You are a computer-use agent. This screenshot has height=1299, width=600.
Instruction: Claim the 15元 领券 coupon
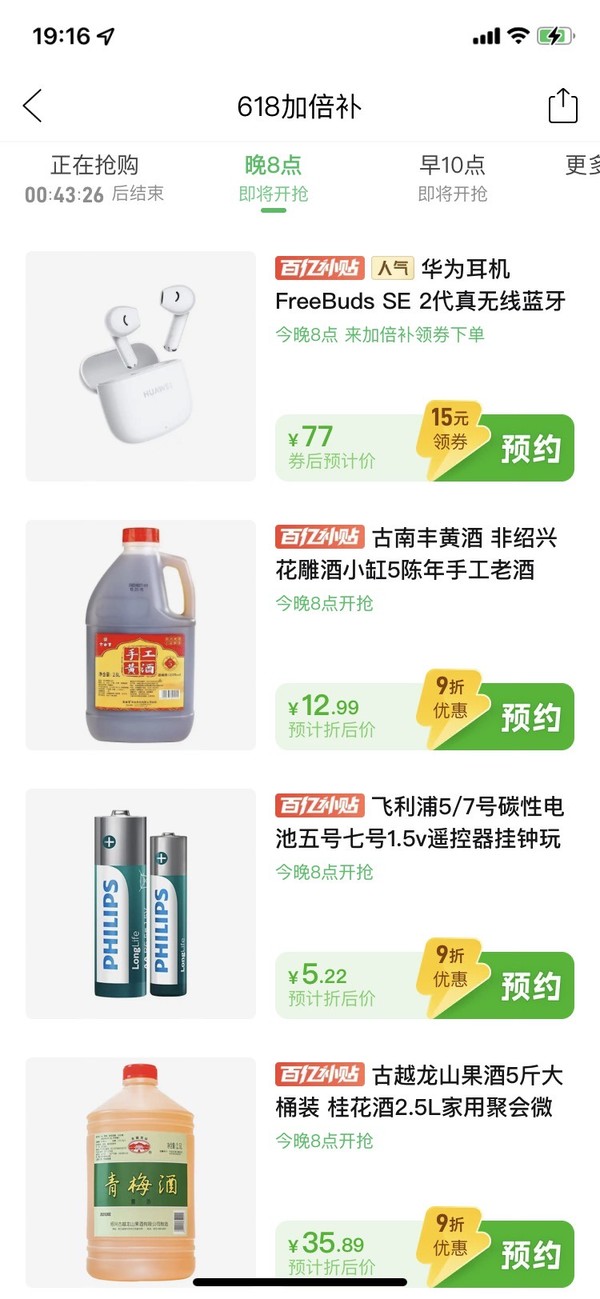(450, 430)
